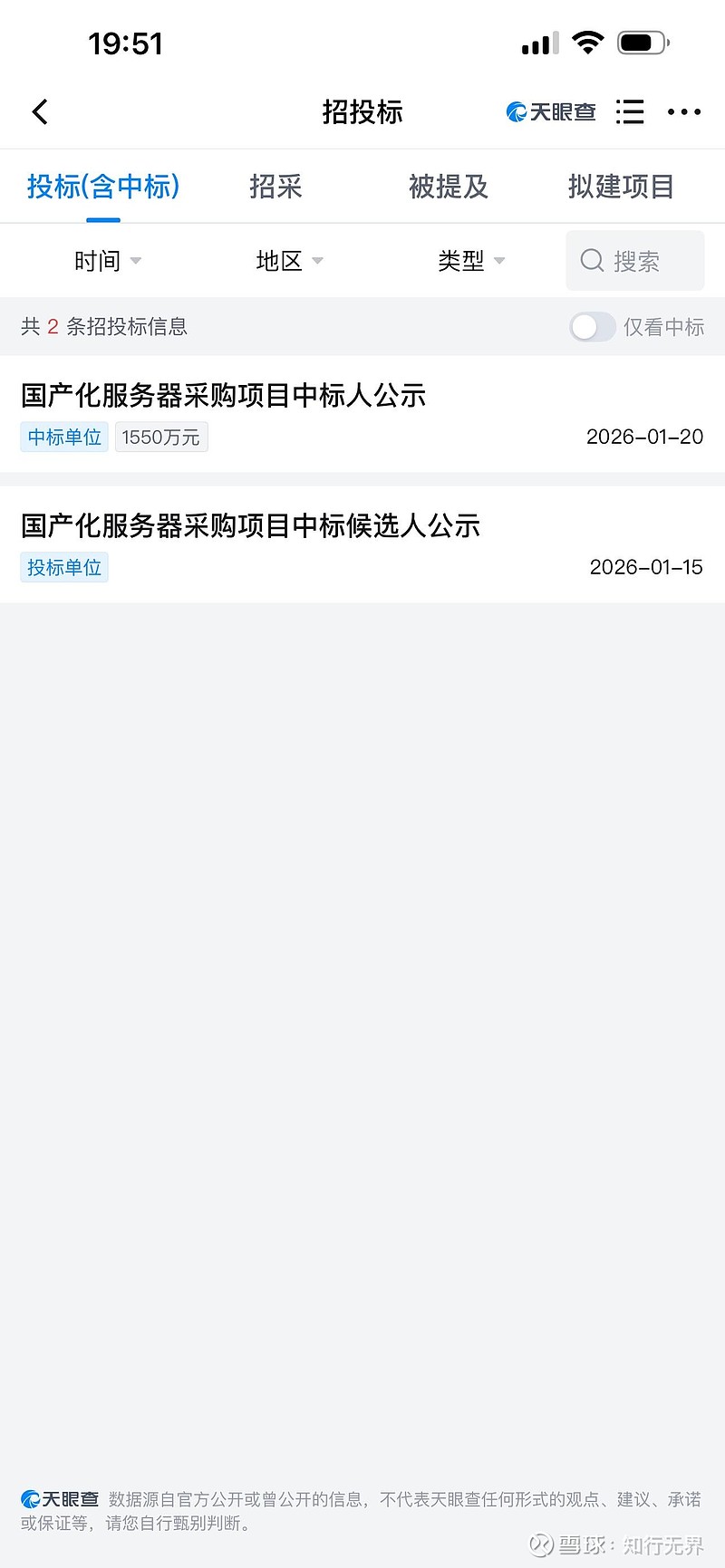The height and width of the screenshot is (1568, 725).
Task: Open the 时间 filter dropdown
Action: 107,260
